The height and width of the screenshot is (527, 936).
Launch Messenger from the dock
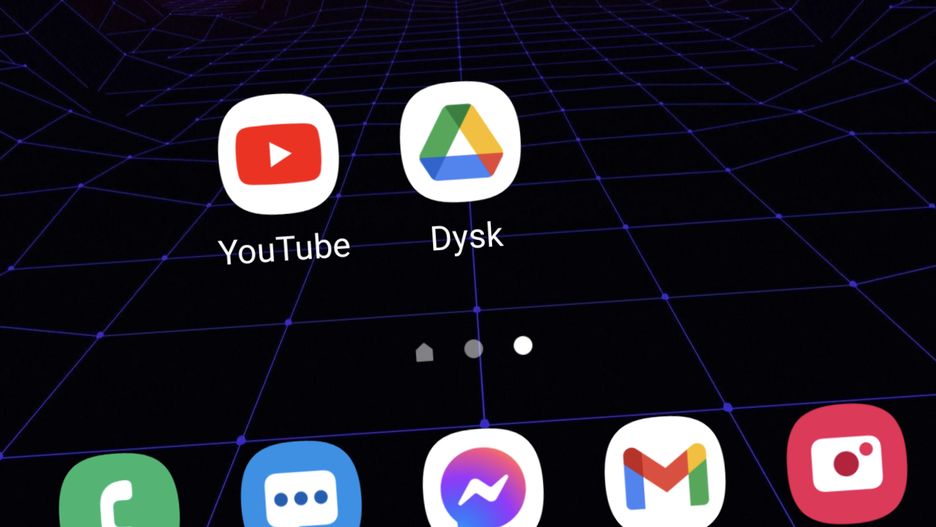[482, 485]
